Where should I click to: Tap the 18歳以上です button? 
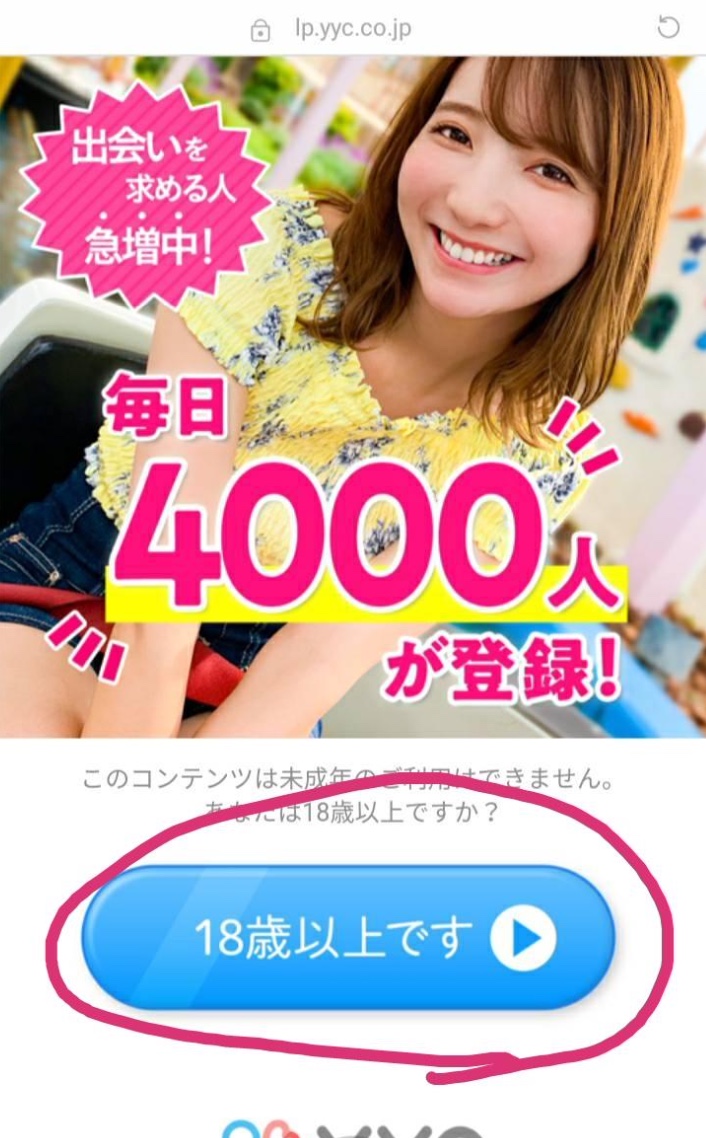coord(348,938)
